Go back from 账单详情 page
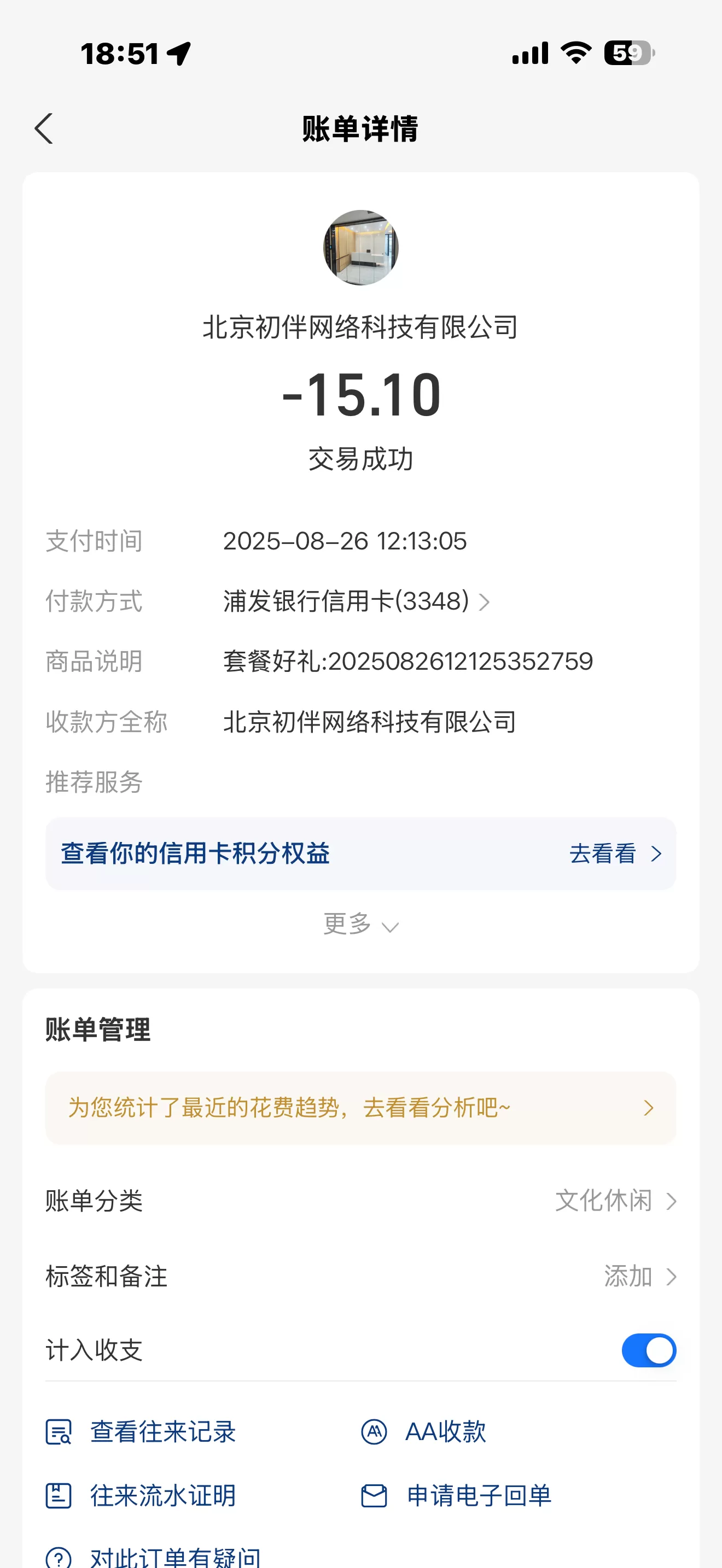The height and width of the screenshot is (1568, 722). tap(44, 128)
